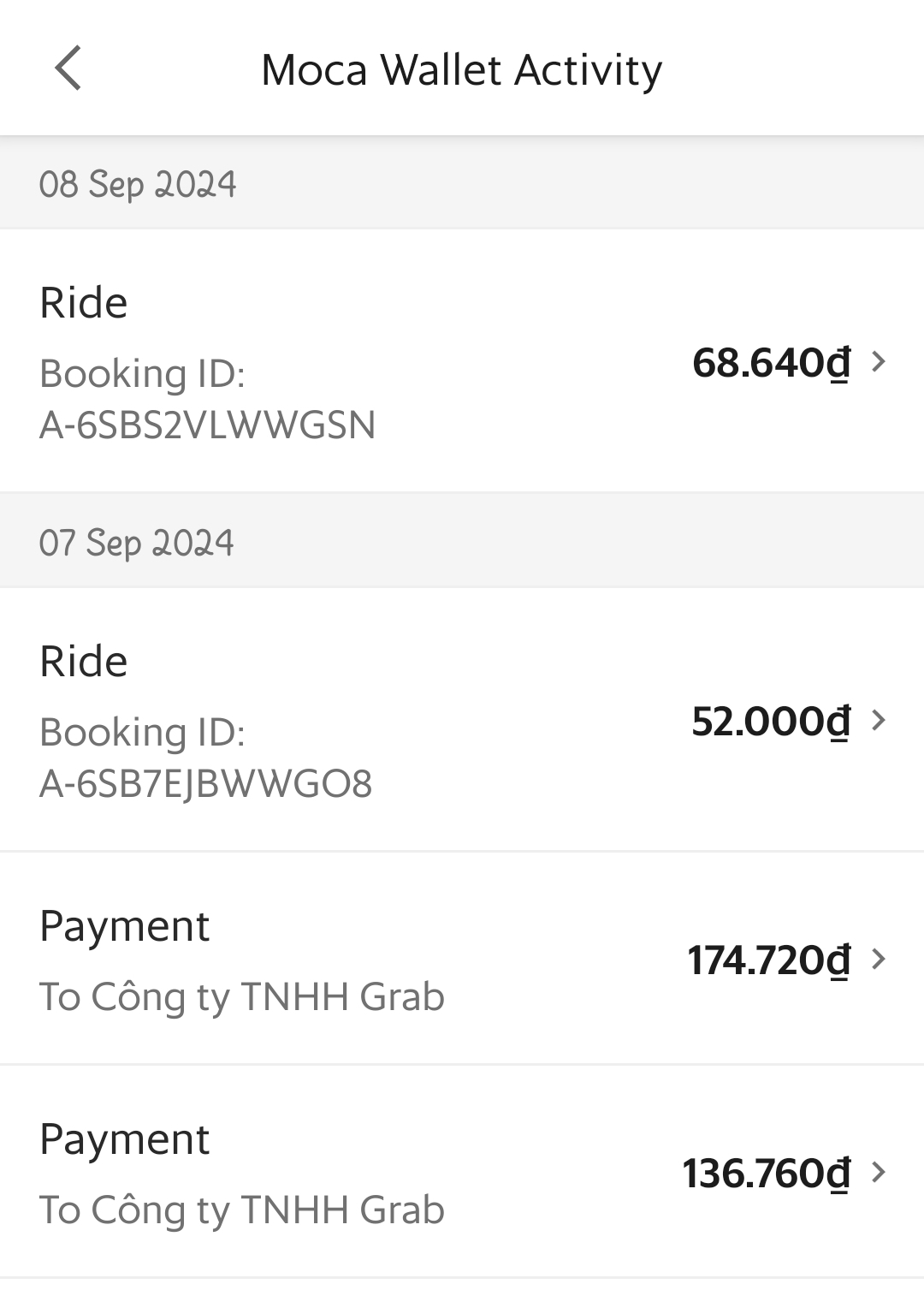The width and height of the screenshot is (924, 1290).
Task: View ride with booking A-6SB7EJBWWGO8
Action: tap(462, 721)
